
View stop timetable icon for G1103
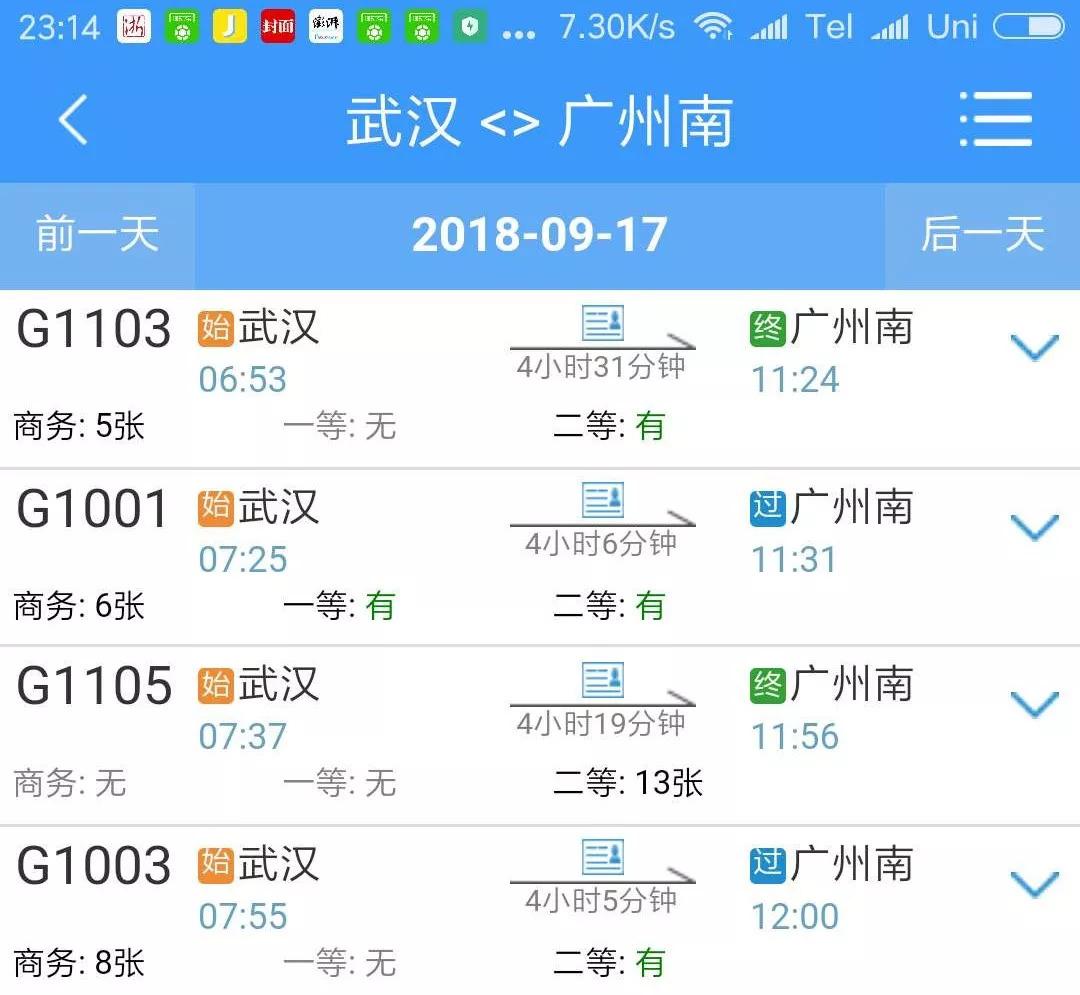click(603, 323)
